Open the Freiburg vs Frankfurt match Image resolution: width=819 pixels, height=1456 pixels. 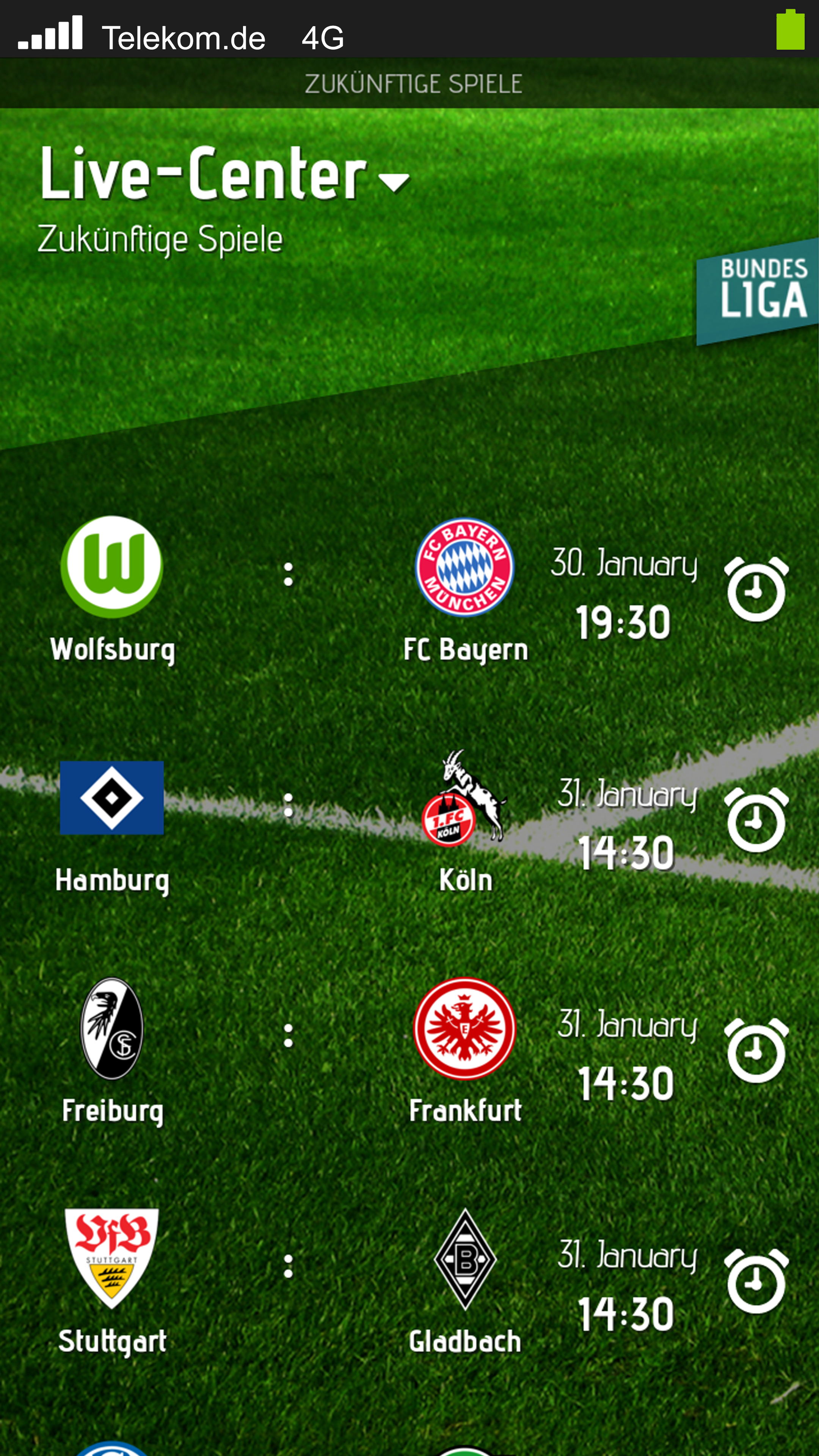288,1050
